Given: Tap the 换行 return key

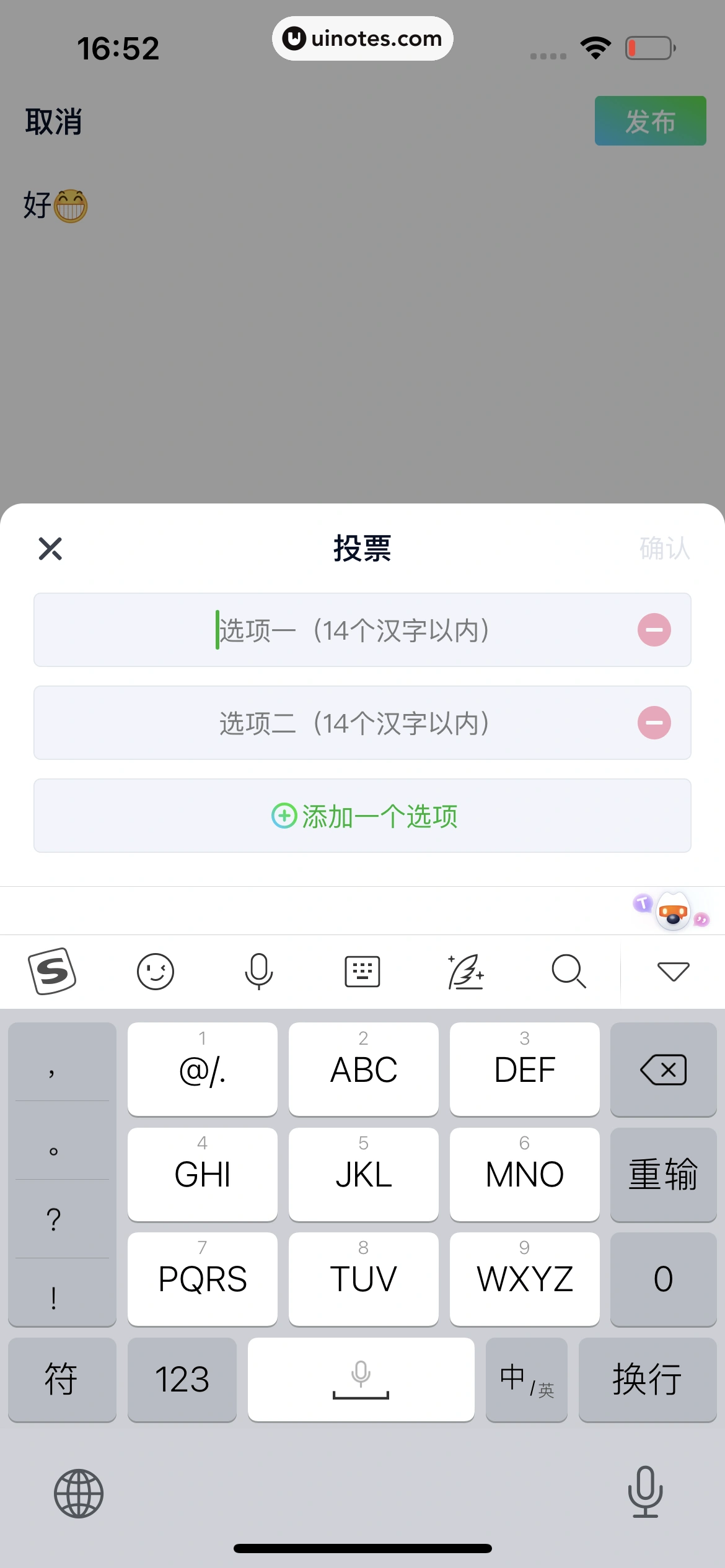Looking at the screenshot, I should 647,1380.
